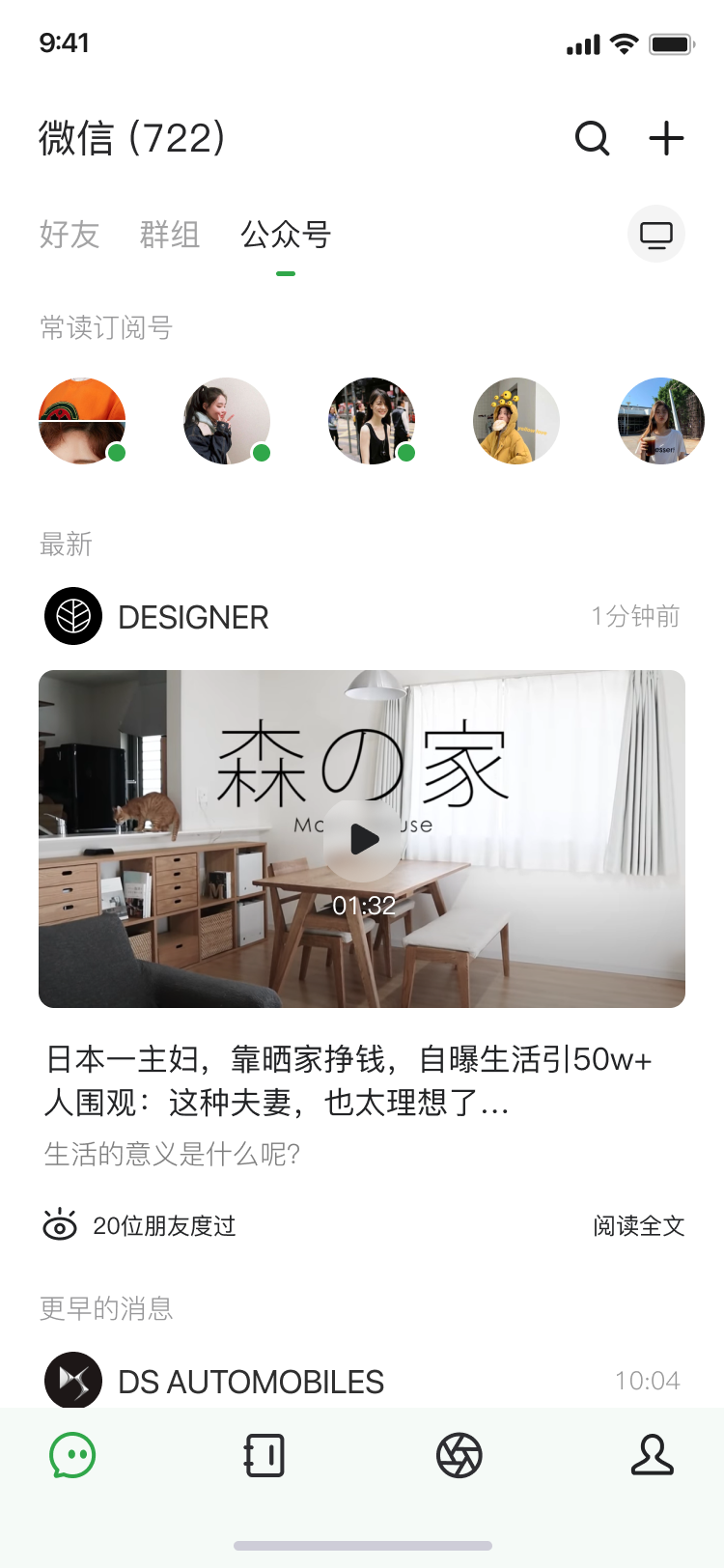Play the 森の家 video
Viewport: 724px width, 1568px height.
coord(363,839)
